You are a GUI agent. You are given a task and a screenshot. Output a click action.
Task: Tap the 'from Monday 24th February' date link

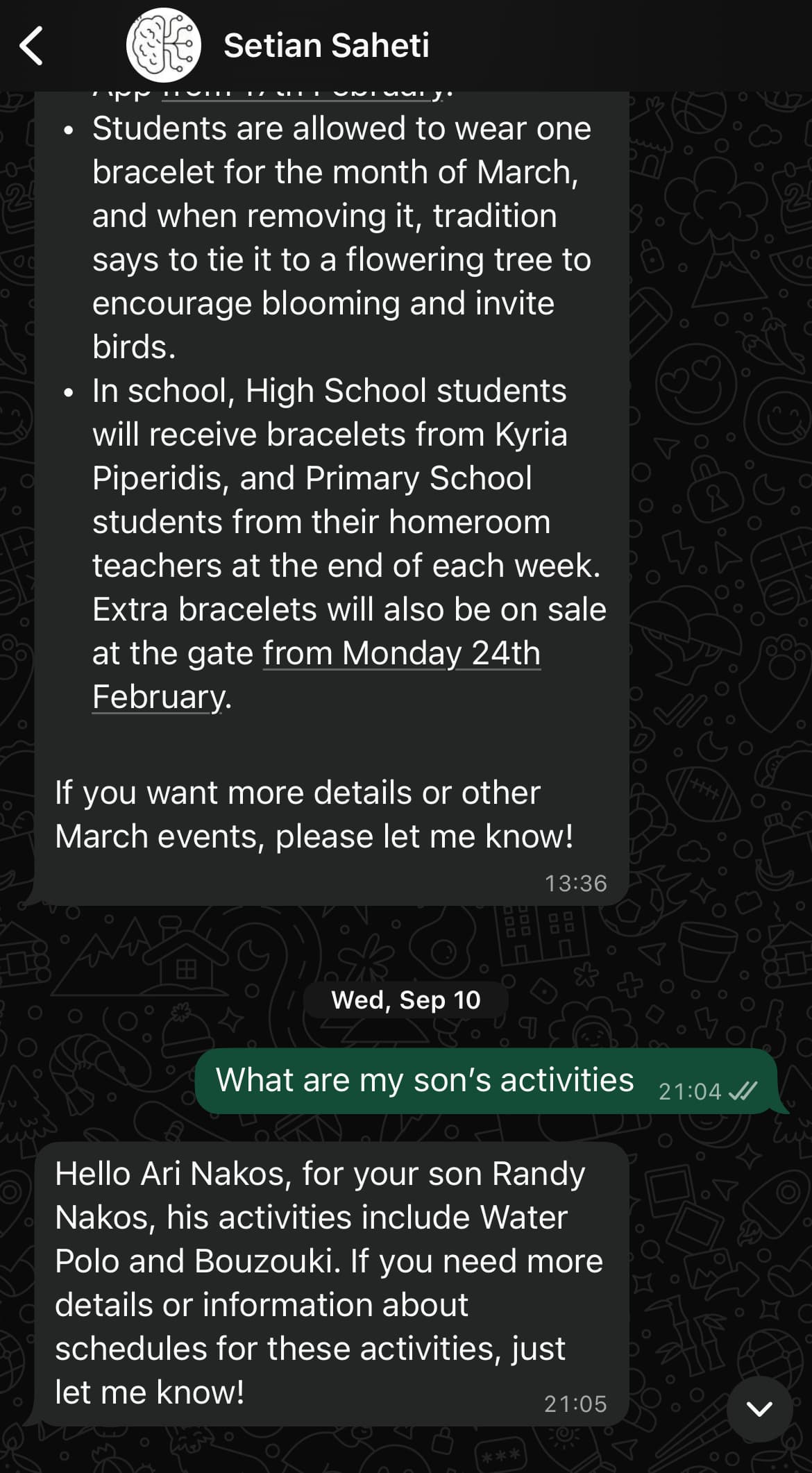coord(401,654)
